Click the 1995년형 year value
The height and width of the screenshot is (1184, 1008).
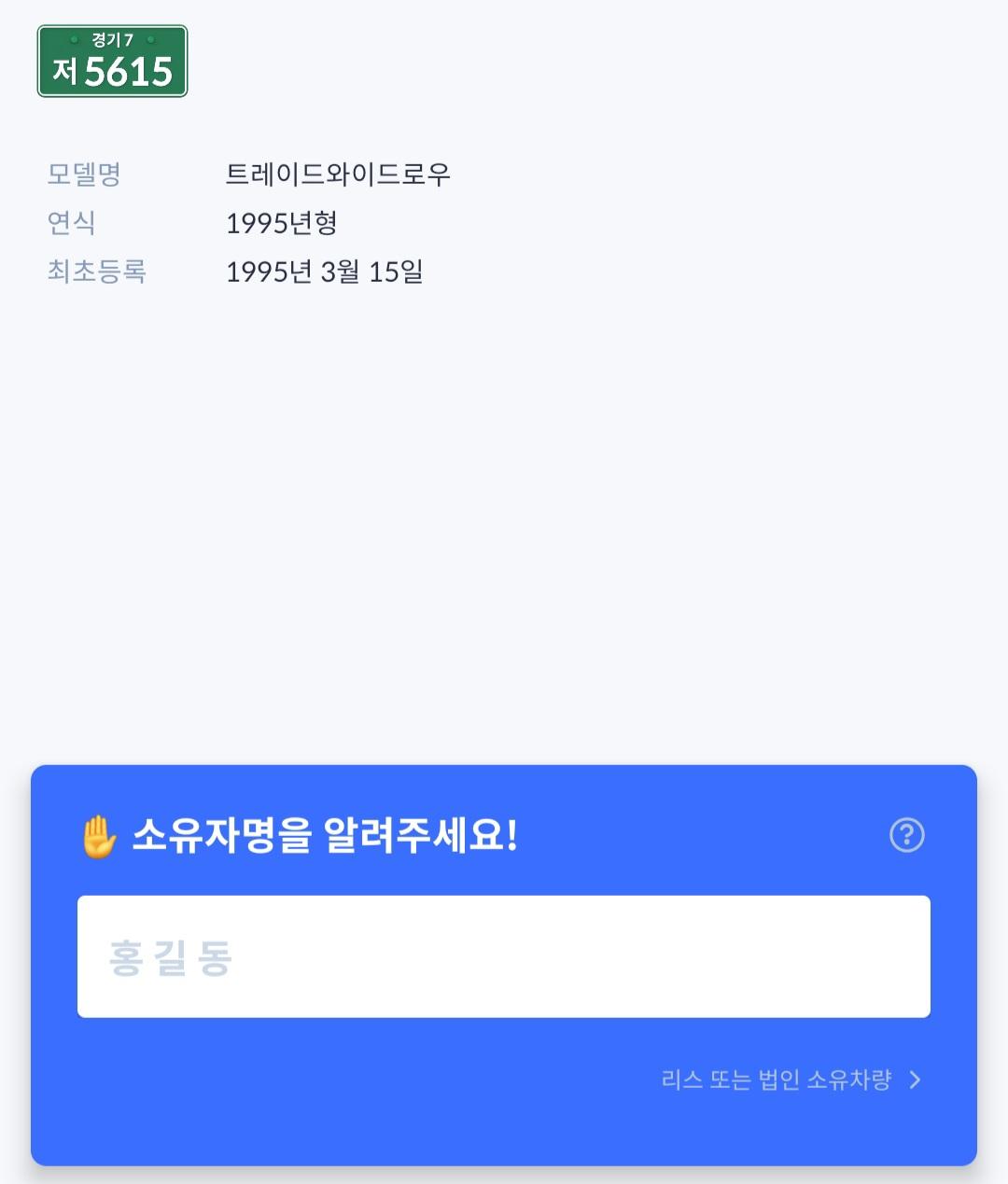click(281, 223)
